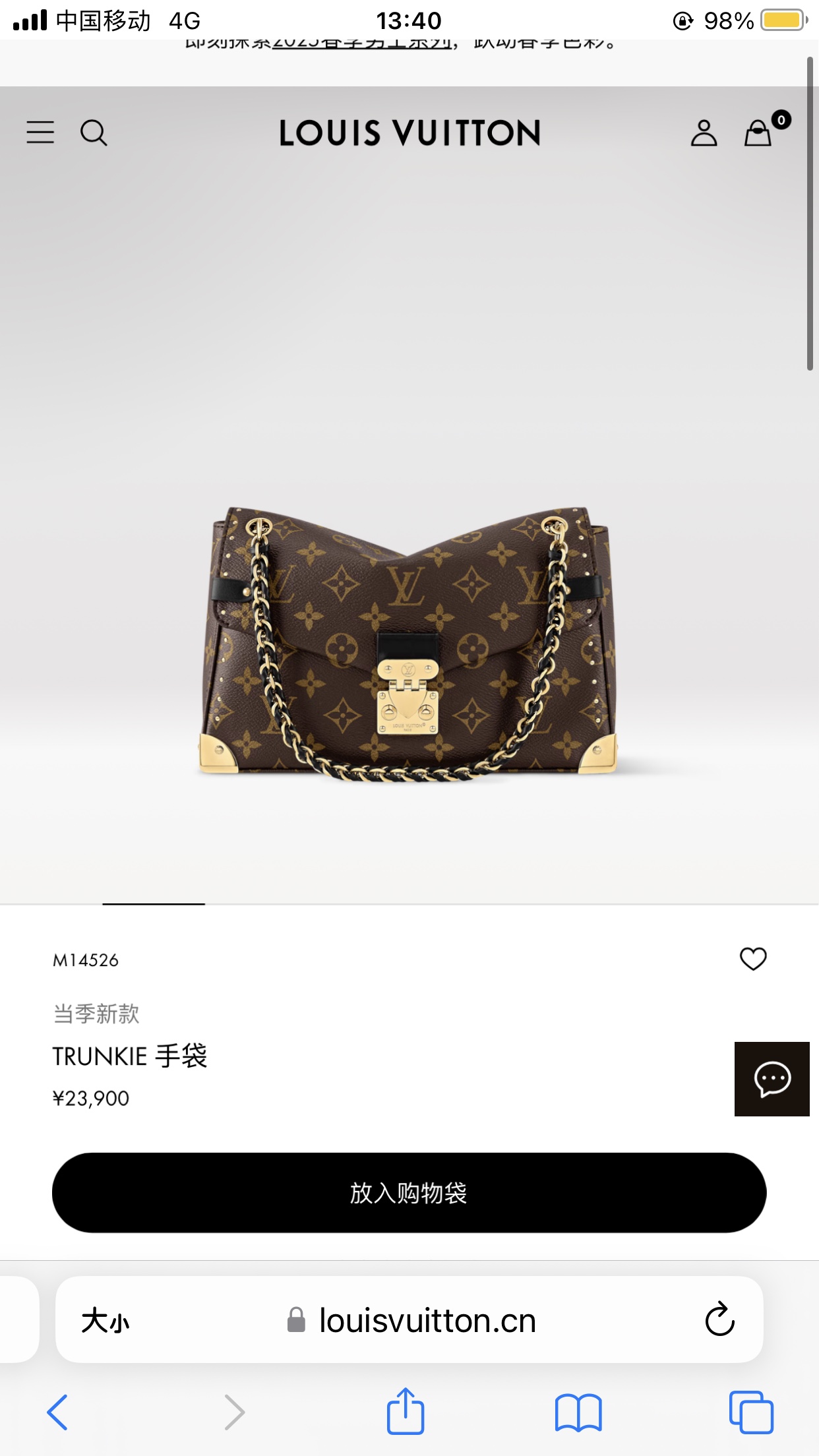Show all open tabs
This screenshot has height=1456, width=819.
pos(751,1412)
